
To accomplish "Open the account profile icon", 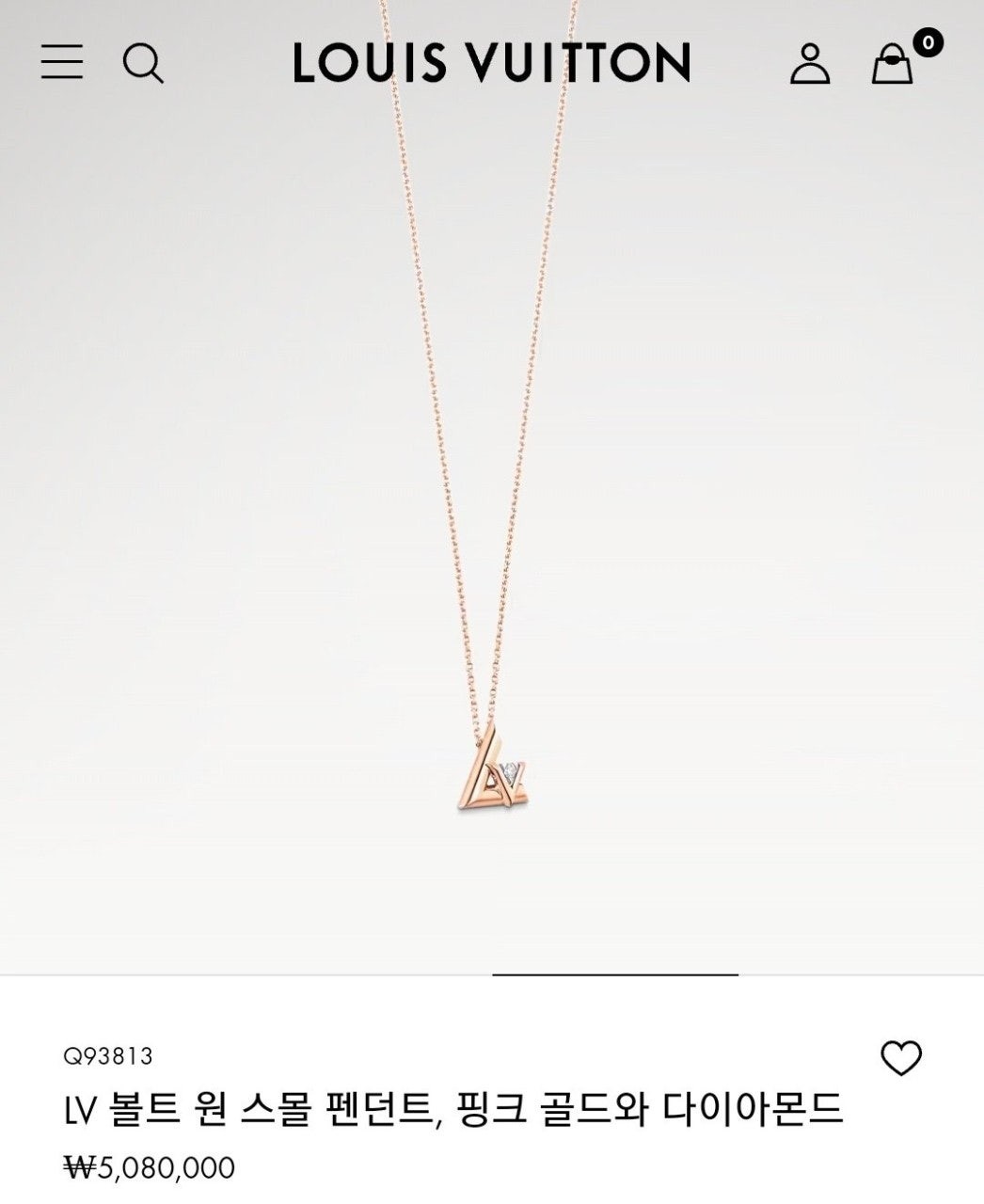I will pos(809,63).
